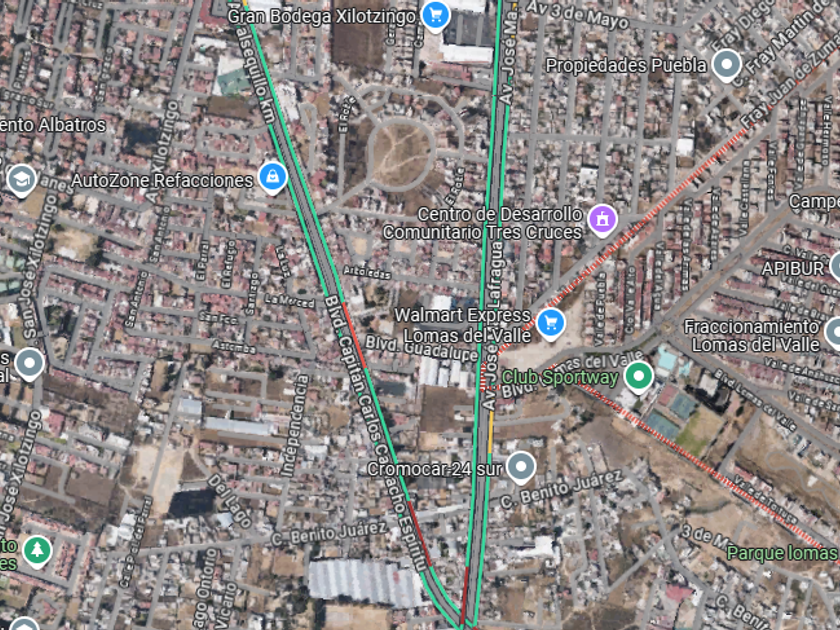Open the Gran Bodega Xilotzingo marker
The image size is (840, 630).
[x=434, y=15]
